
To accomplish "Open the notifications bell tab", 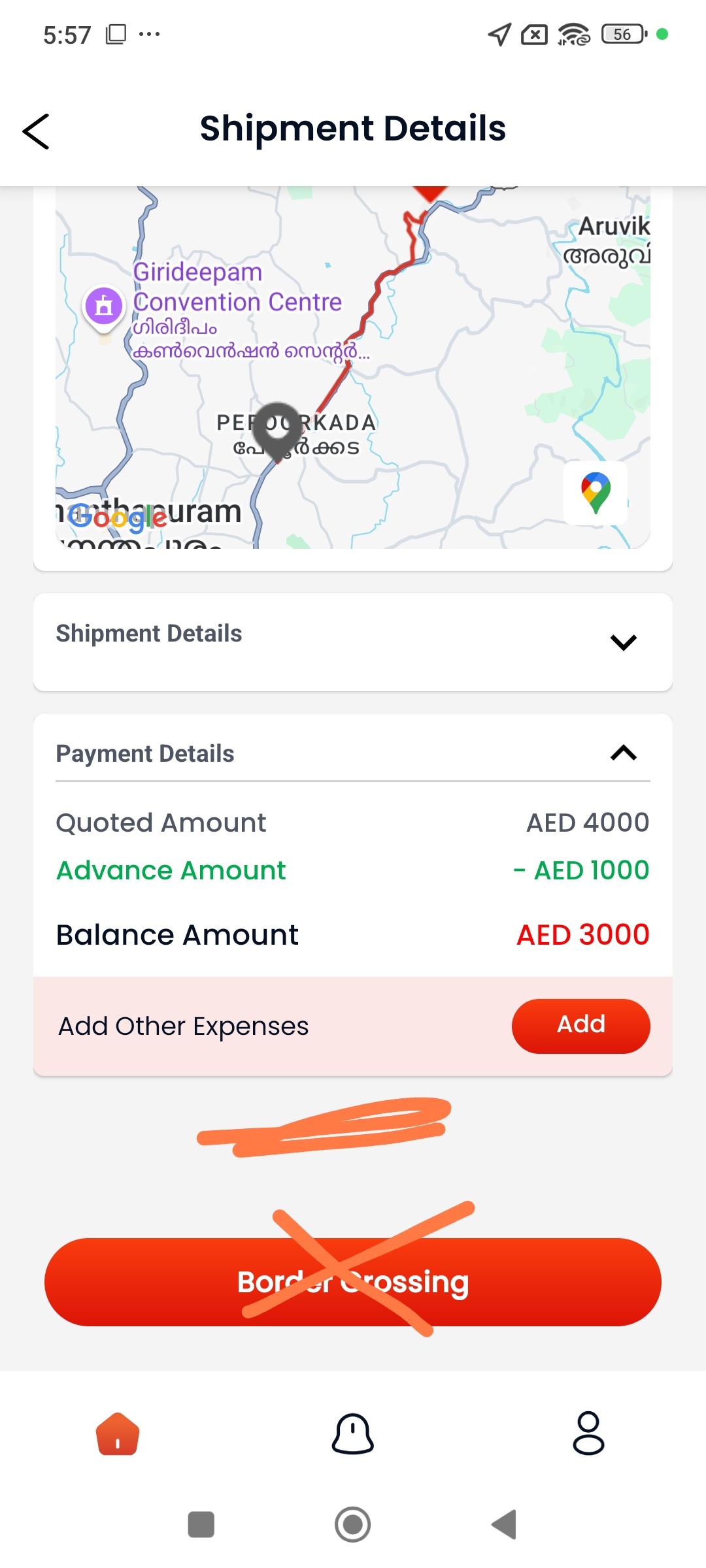I will pos(353,1434).
